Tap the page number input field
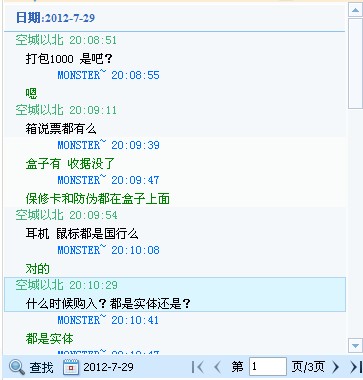Viewport: 363px width, 380px height. 268,367
